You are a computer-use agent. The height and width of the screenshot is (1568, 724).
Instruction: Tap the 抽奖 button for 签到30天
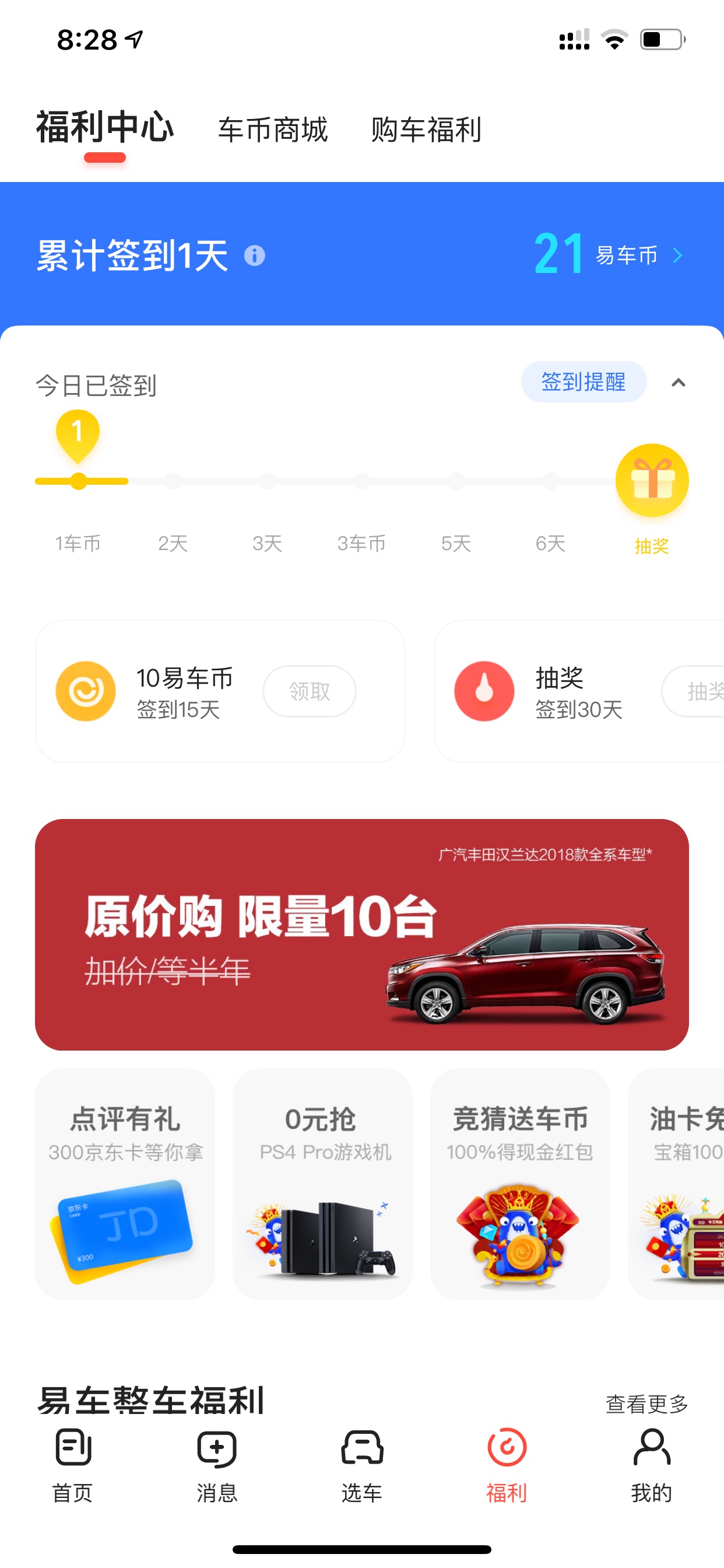tap(694, 691)
